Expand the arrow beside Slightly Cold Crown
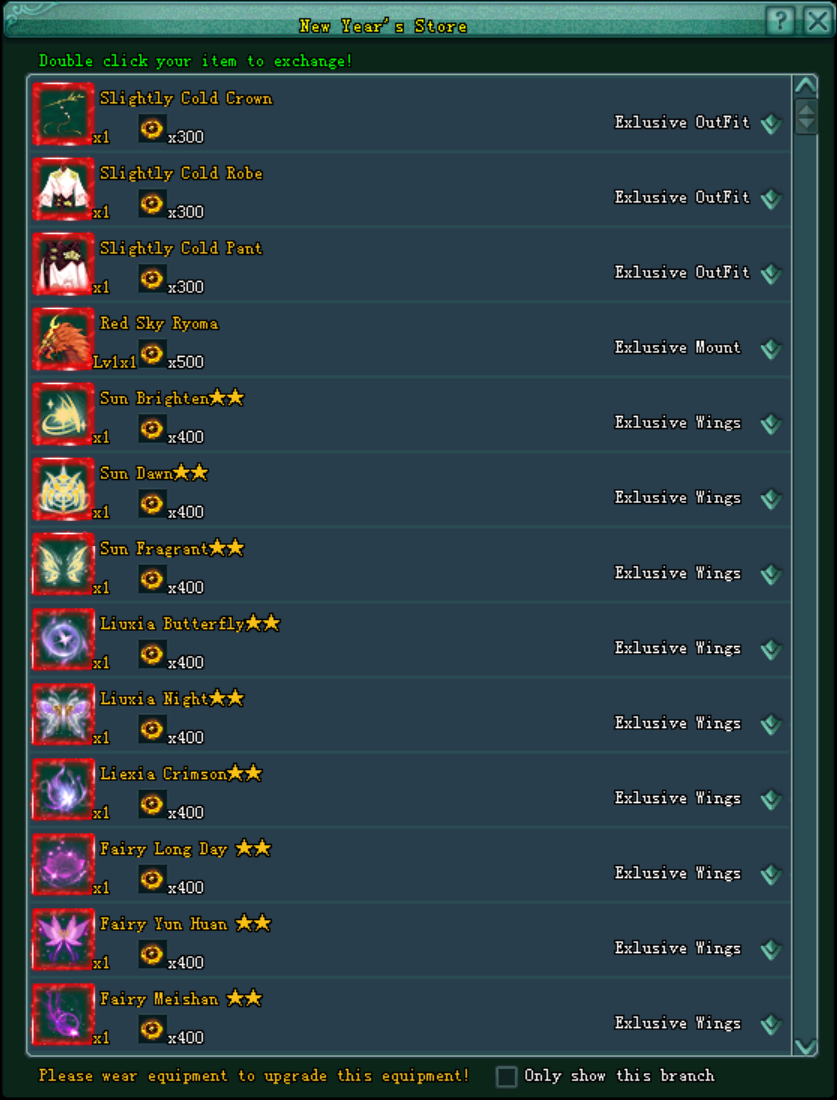Viewport: 837px width, 1100px height. click(x=770, y=124)
